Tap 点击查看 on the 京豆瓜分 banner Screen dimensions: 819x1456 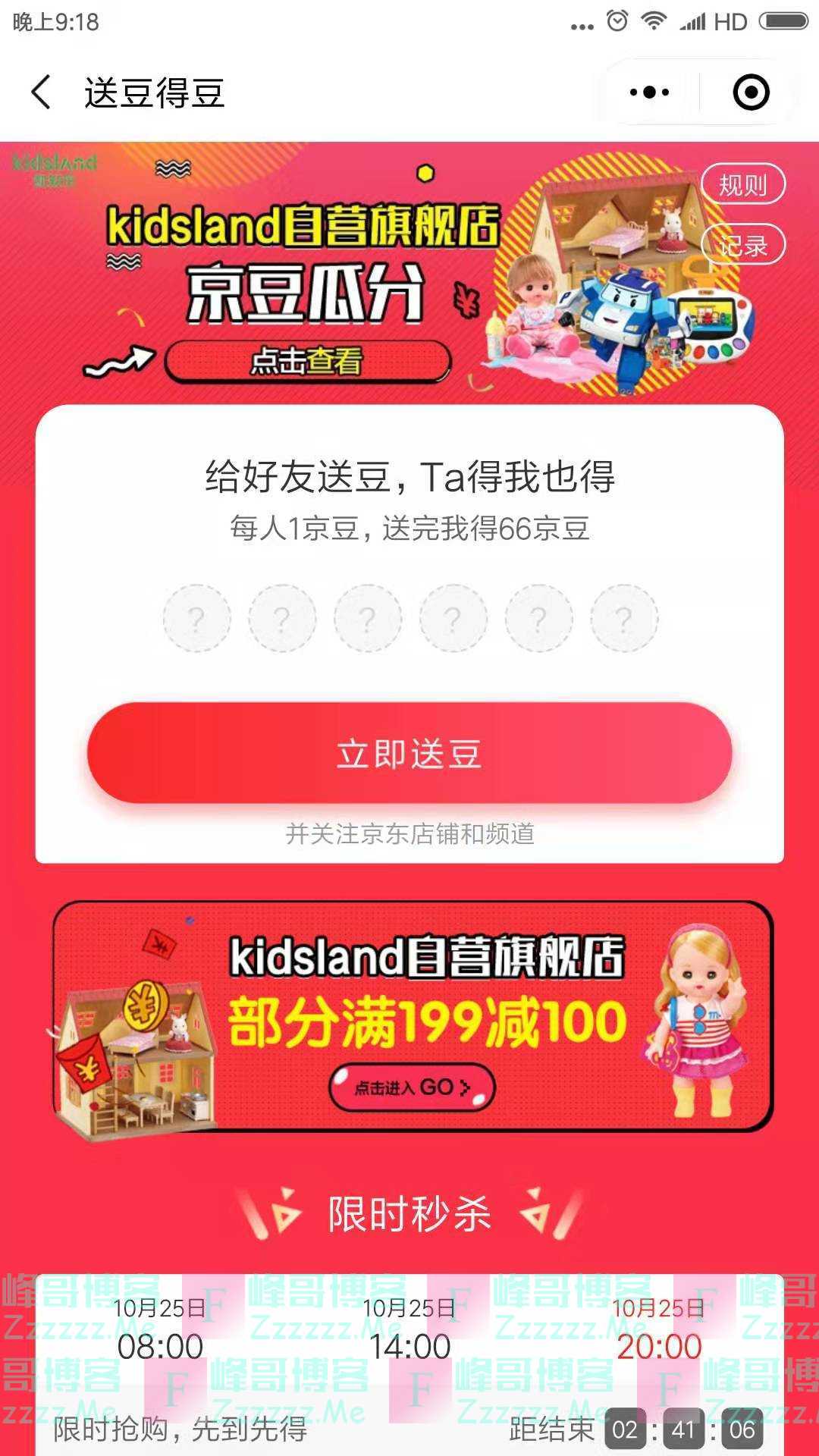click(307, 362)
